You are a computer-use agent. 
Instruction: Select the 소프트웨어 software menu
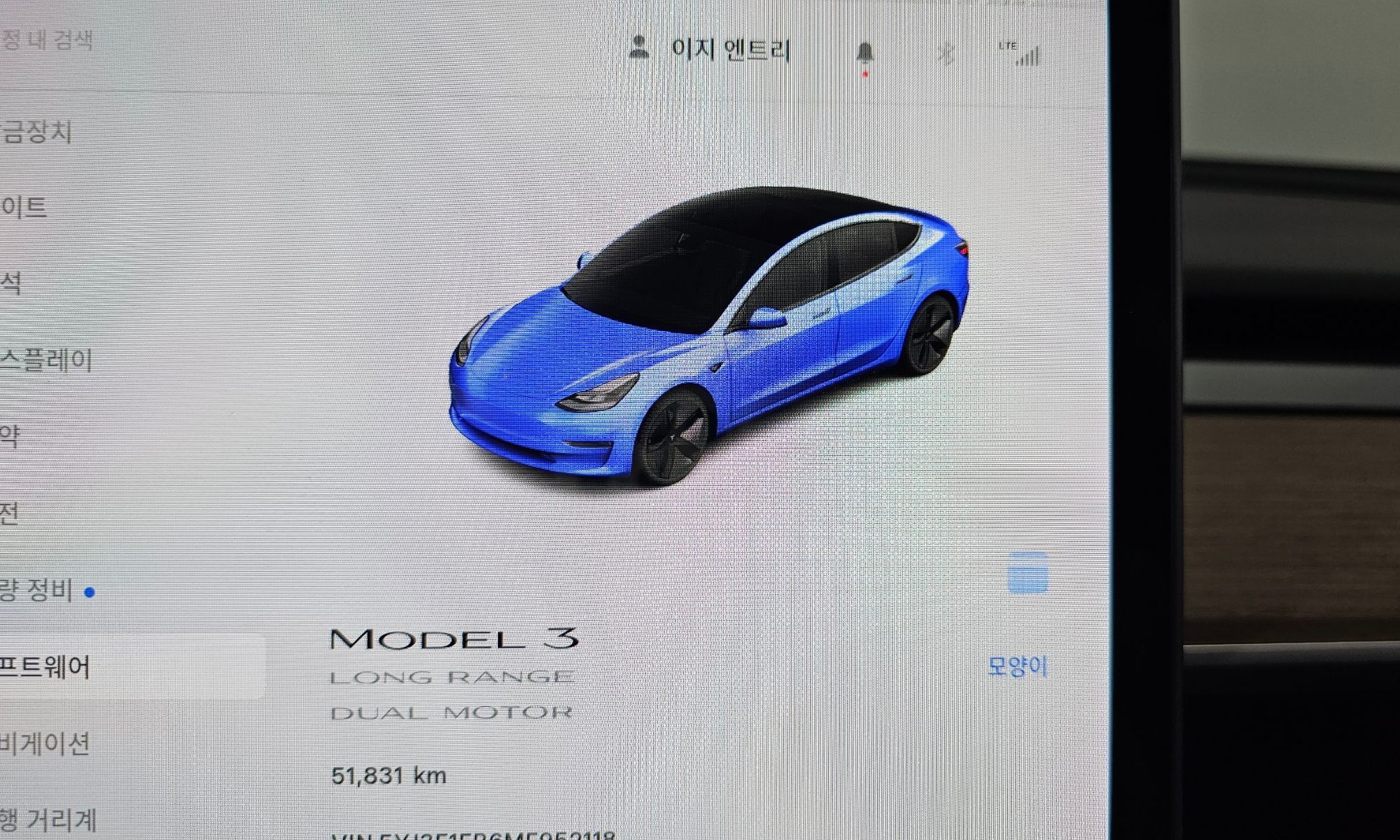pyautogui.click(x=46, y=667)
